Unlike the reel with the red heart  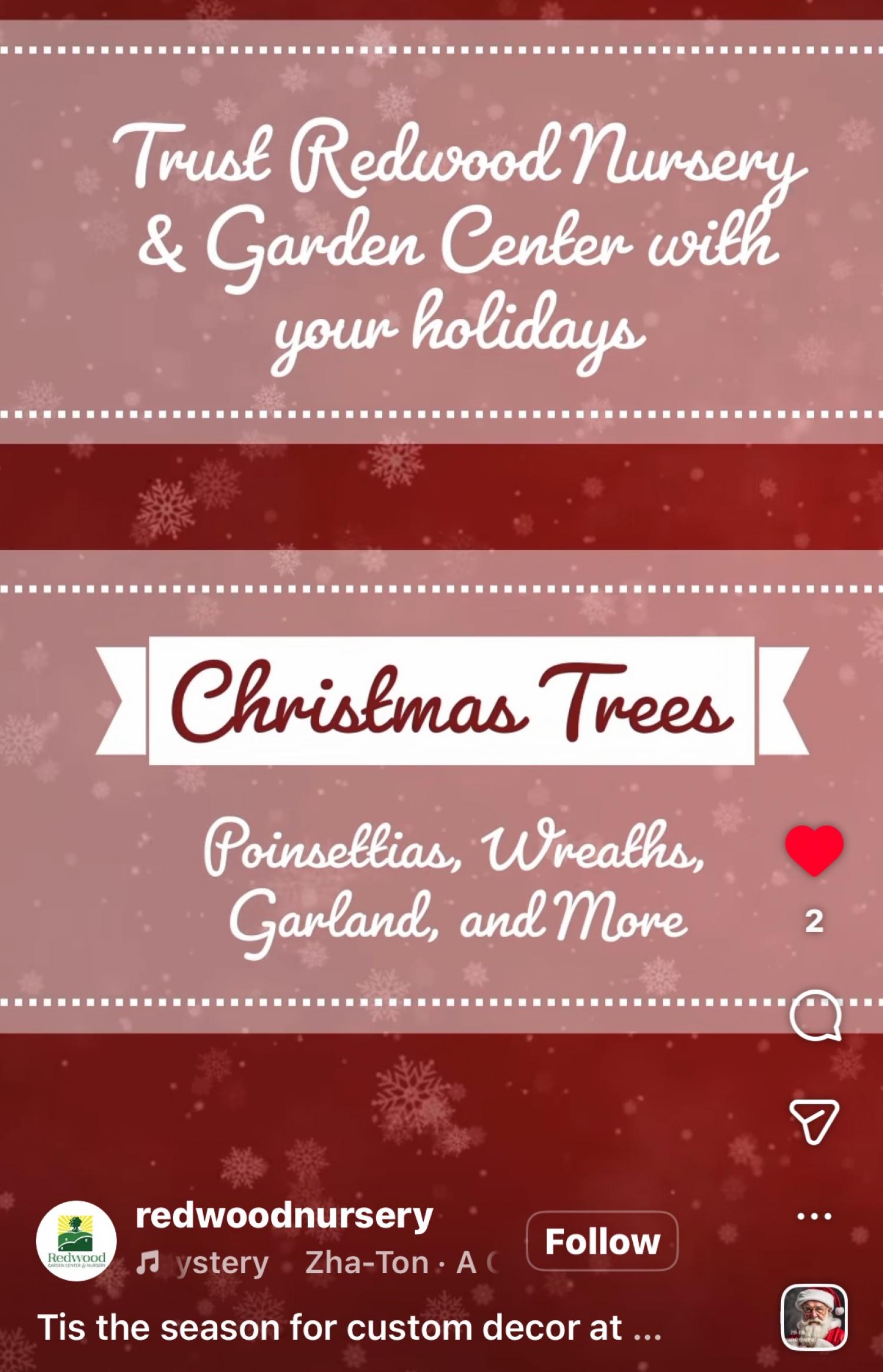814,850
